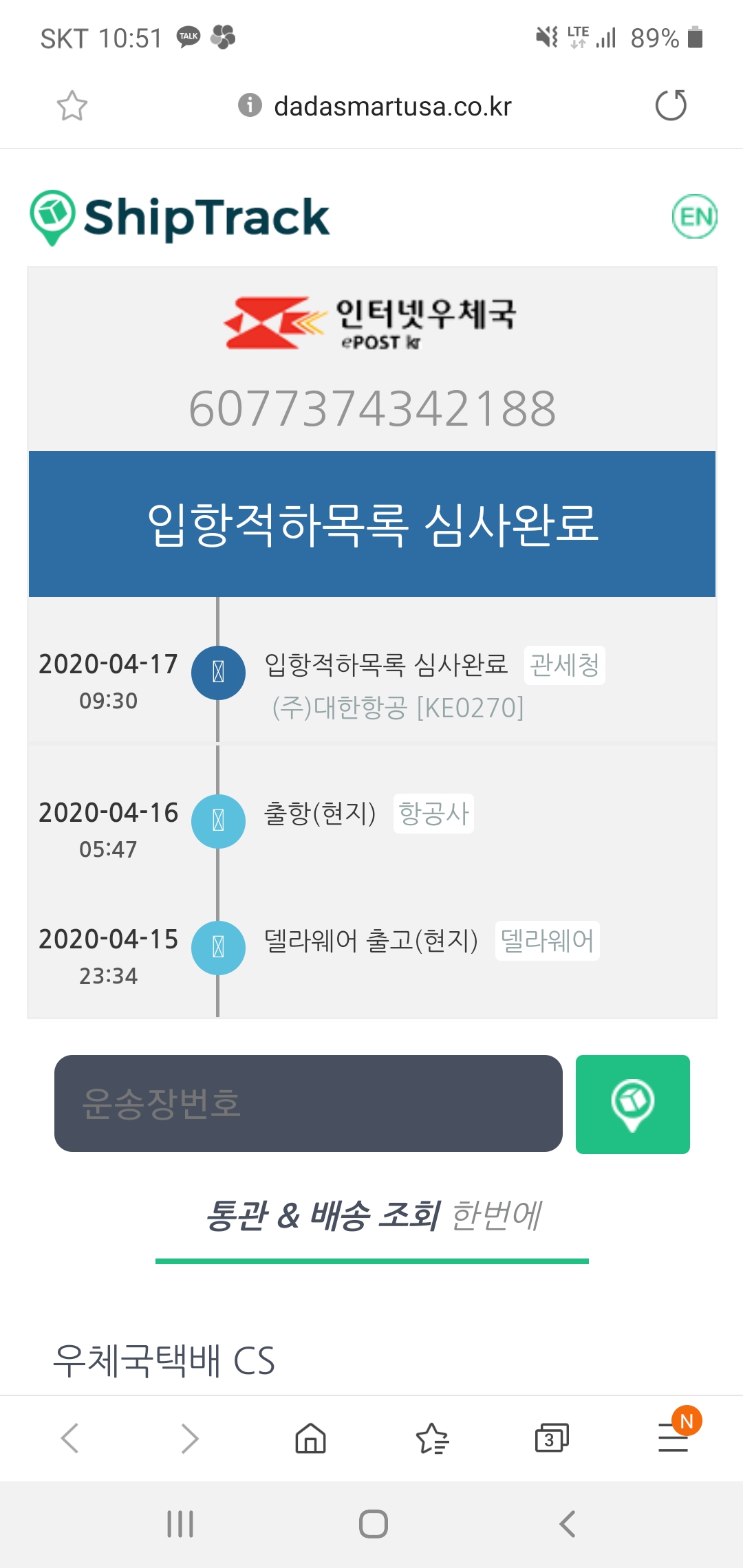Open the ShipTrack home logo
The width and height of the screenshot is (743, 1568).
tap(180, 217)
